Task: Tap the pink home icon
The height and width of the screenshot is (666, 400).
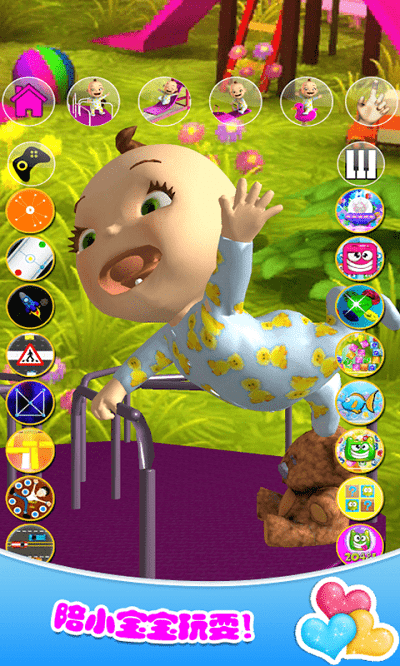Action: (28, 101)
